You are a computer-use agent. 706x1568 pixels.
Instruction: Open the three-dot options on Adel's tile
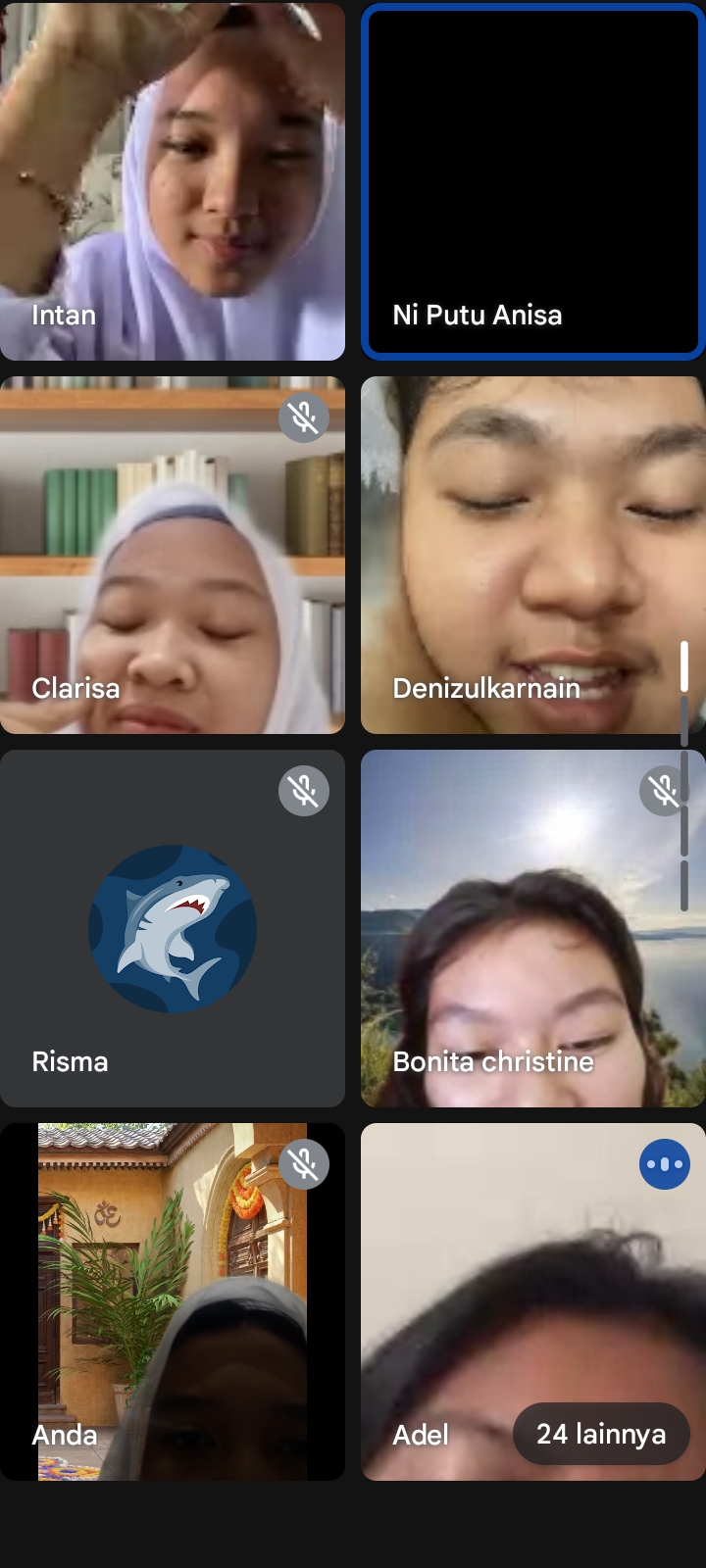665,1164
